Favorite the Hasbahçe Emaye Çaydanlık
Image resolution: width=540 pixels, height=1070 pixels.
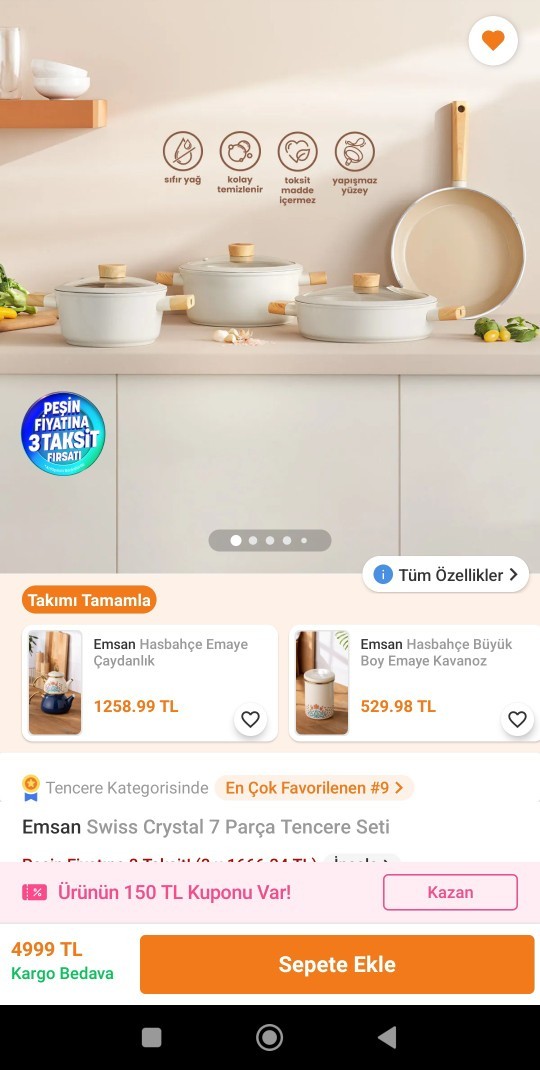point(251,719)
